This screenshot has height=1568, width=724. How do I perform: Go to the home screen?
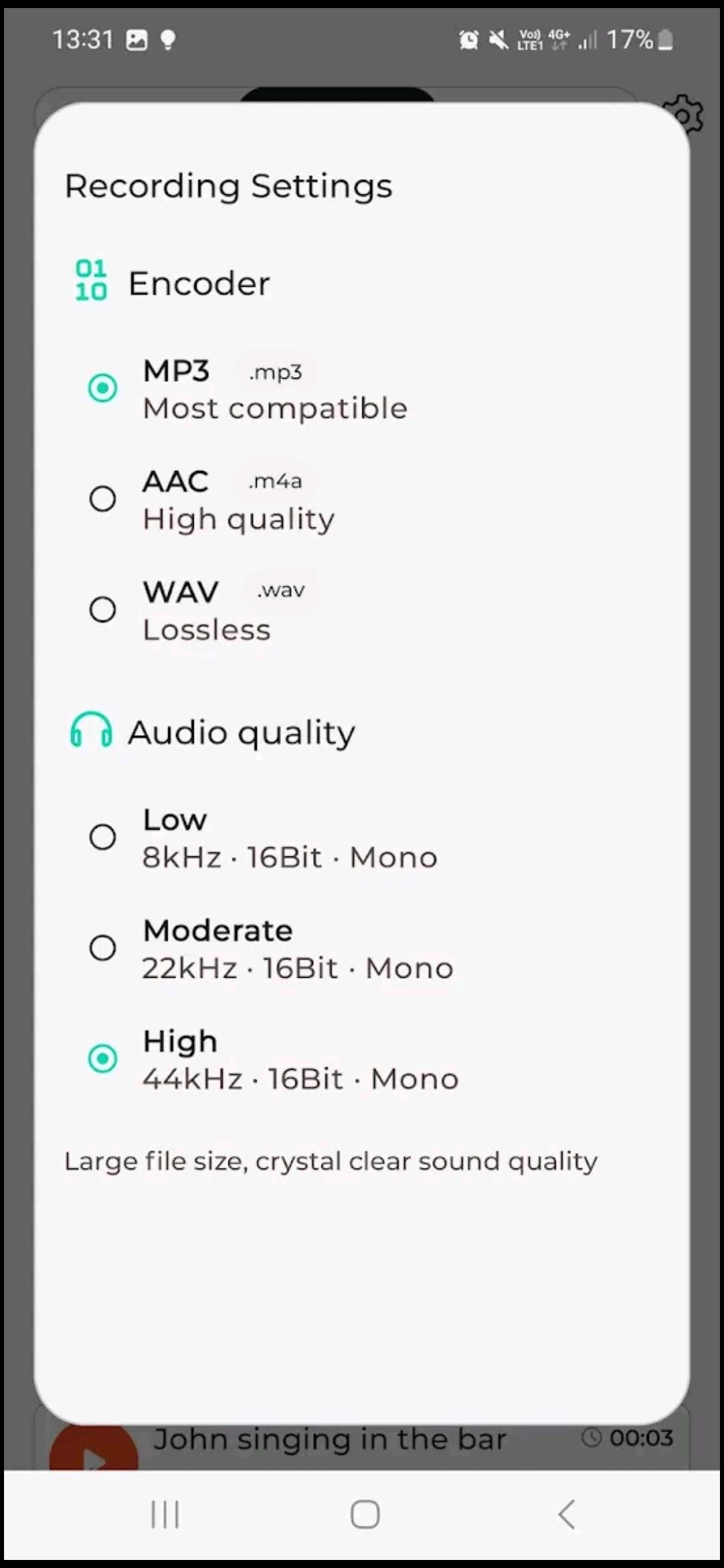point(365,1514)
